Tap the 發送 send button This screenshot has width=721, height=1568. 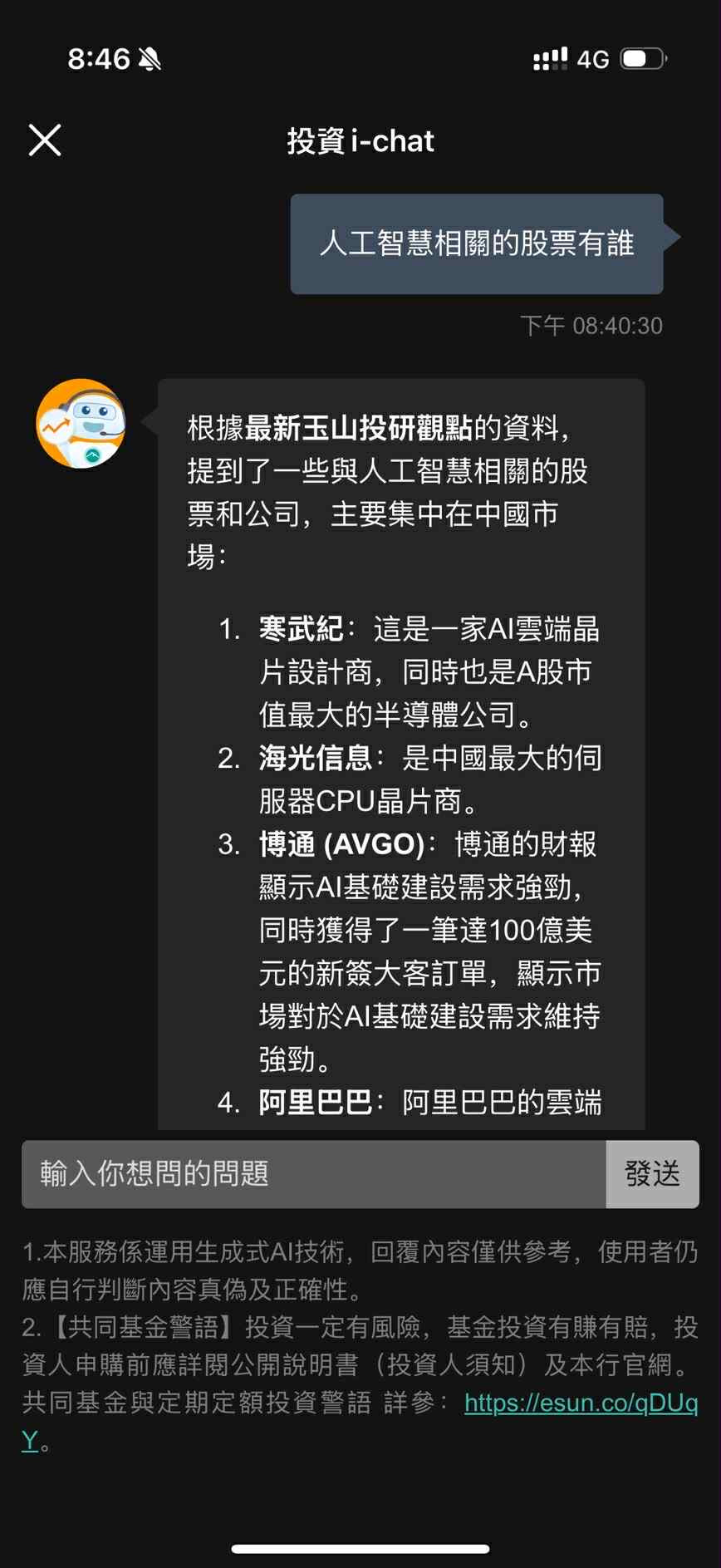[652, 1173]
